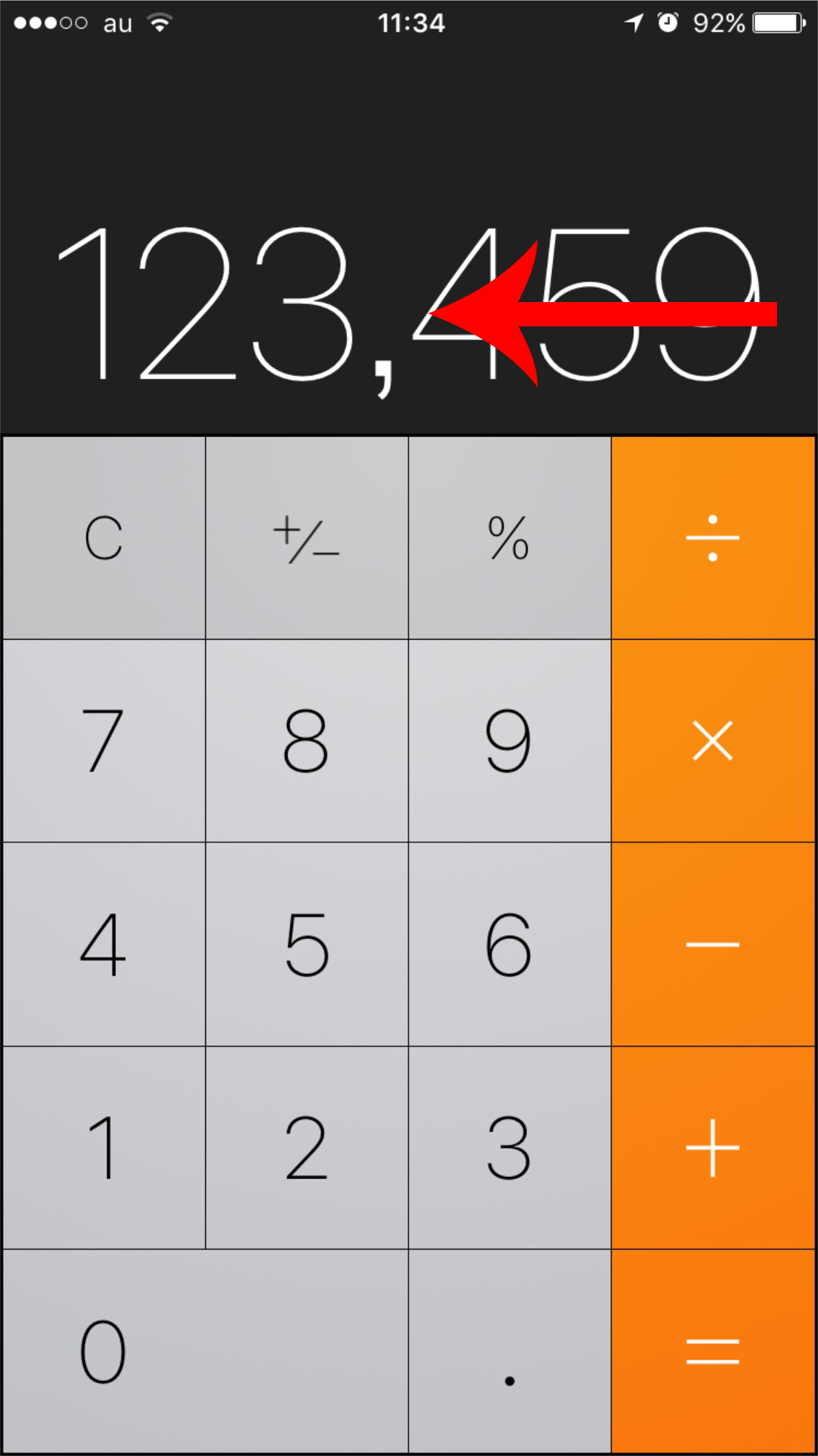Enter digit 9
818x1456 pixels.
point(509,741)
